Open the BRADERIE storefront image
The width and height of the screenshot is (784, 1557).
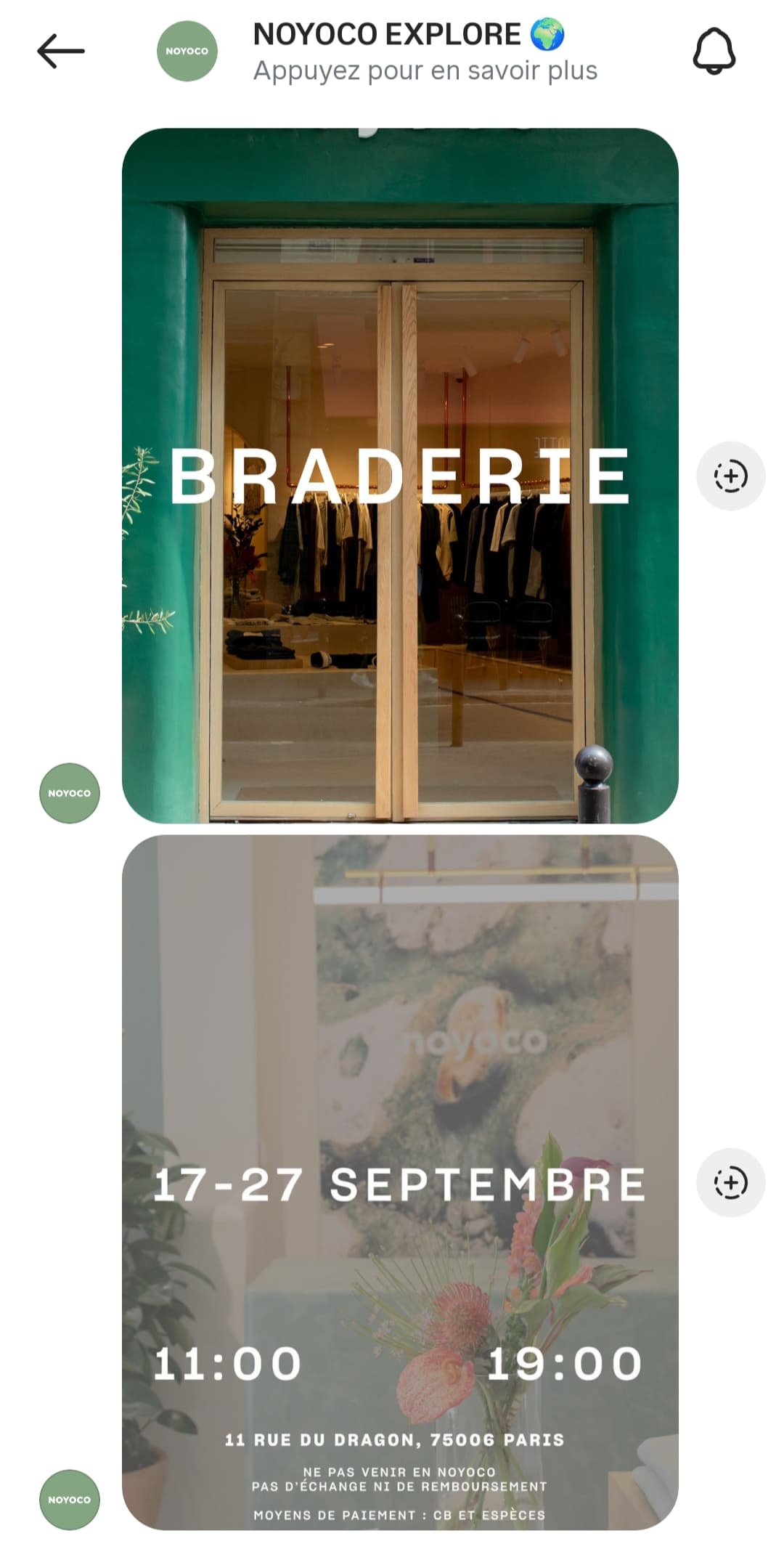coord(400,476)
